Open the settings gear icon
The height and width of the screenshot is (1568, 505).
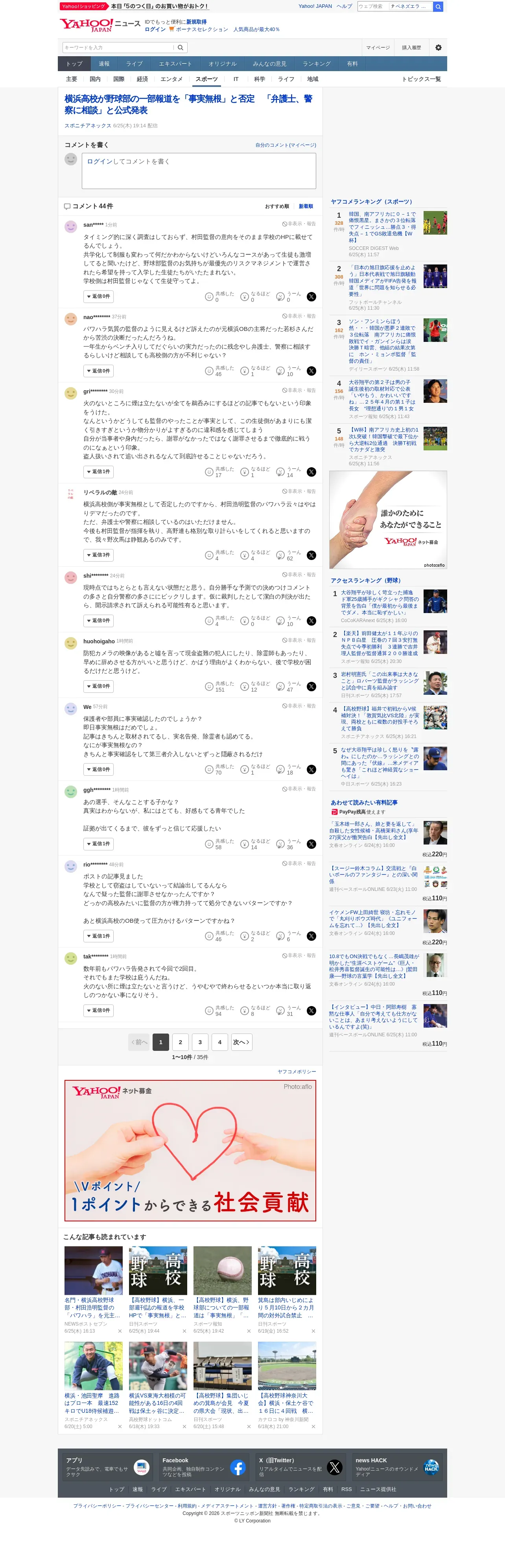coord(438,48)
